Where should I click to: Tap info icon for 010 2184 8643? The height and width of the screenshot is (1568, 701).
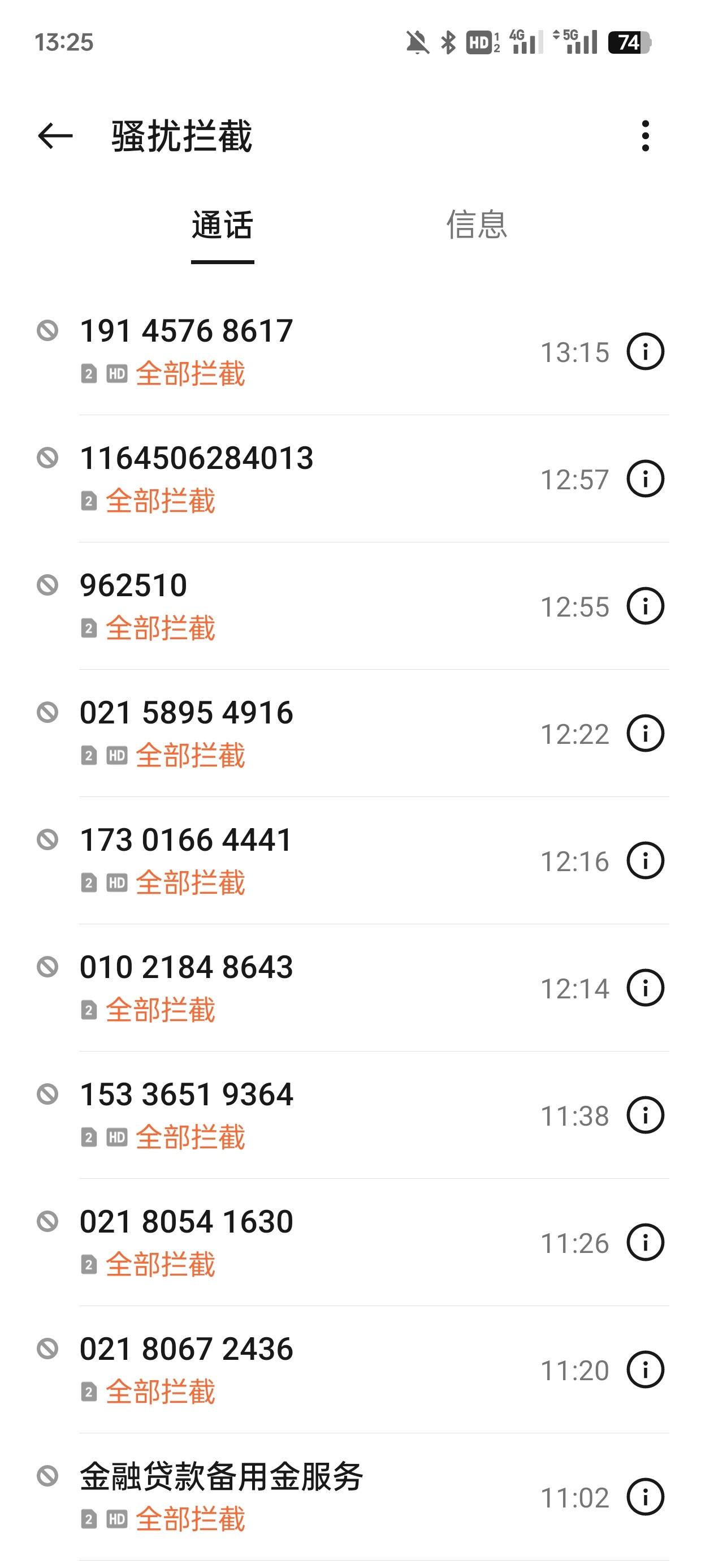coord(645,988)
